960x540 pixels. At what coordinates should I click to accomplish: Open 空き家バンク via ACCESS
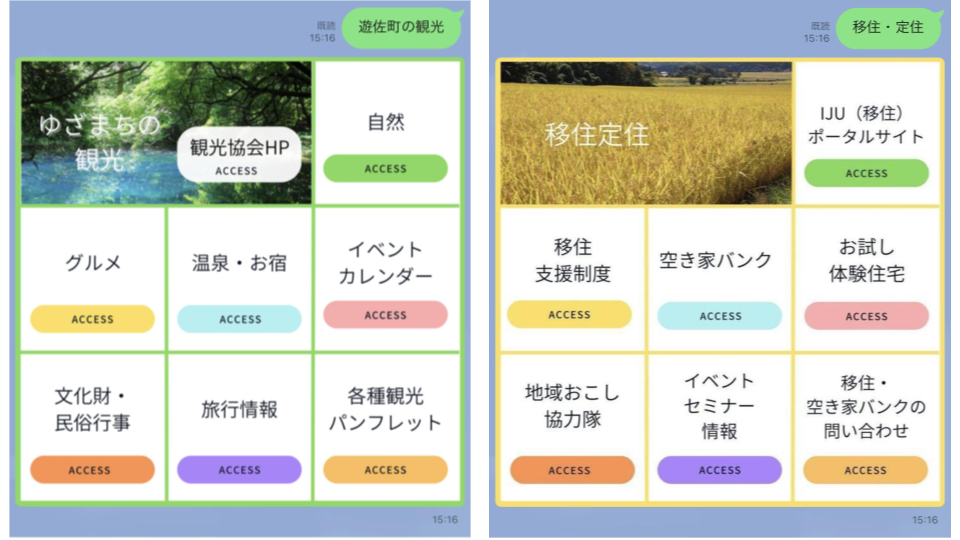(720, 316)
